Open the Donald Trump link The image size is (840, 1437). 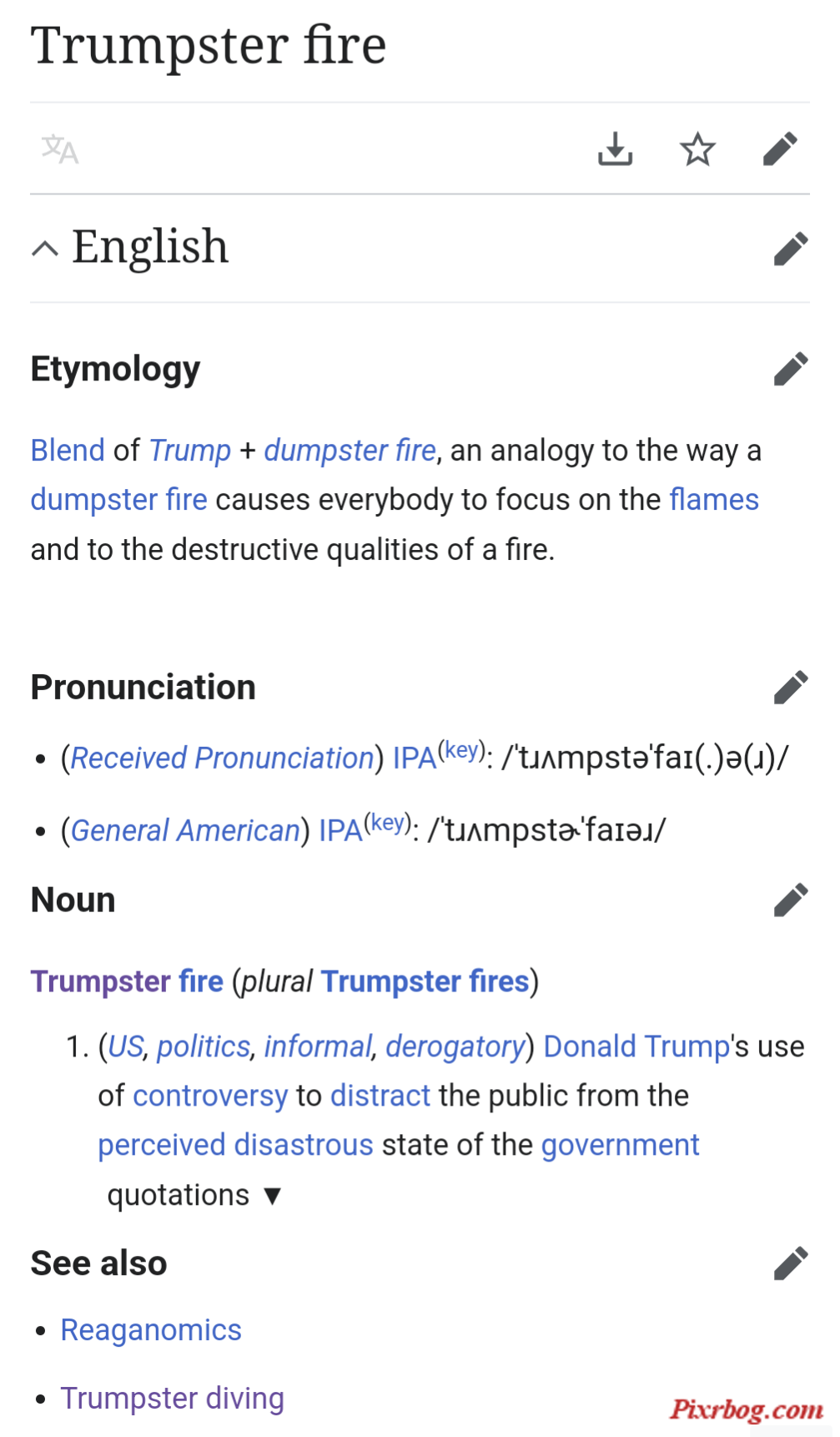[636, 1046]
